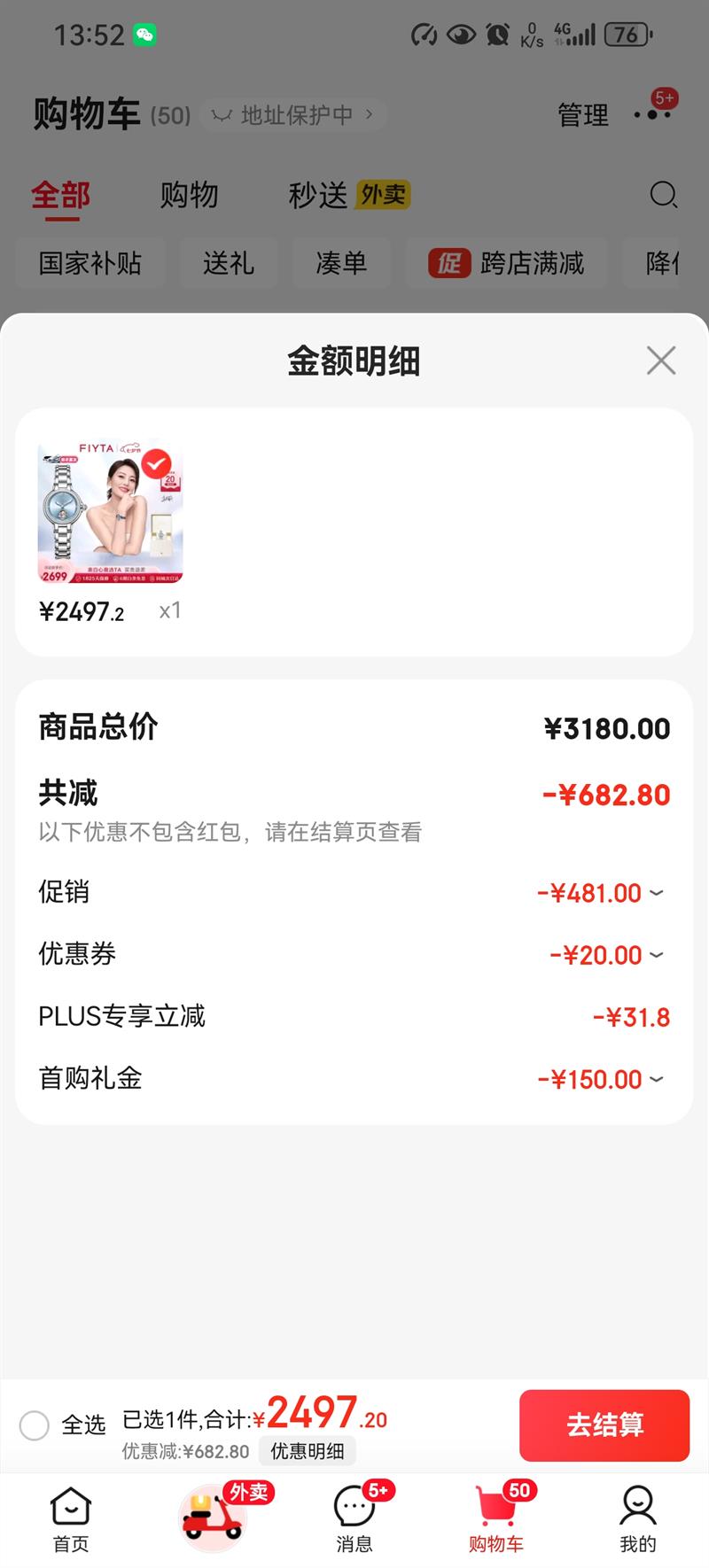This screenshot has height=1568, width=709.
Task: Expand the 促销 discount details
Action: (x=656, y=893)
